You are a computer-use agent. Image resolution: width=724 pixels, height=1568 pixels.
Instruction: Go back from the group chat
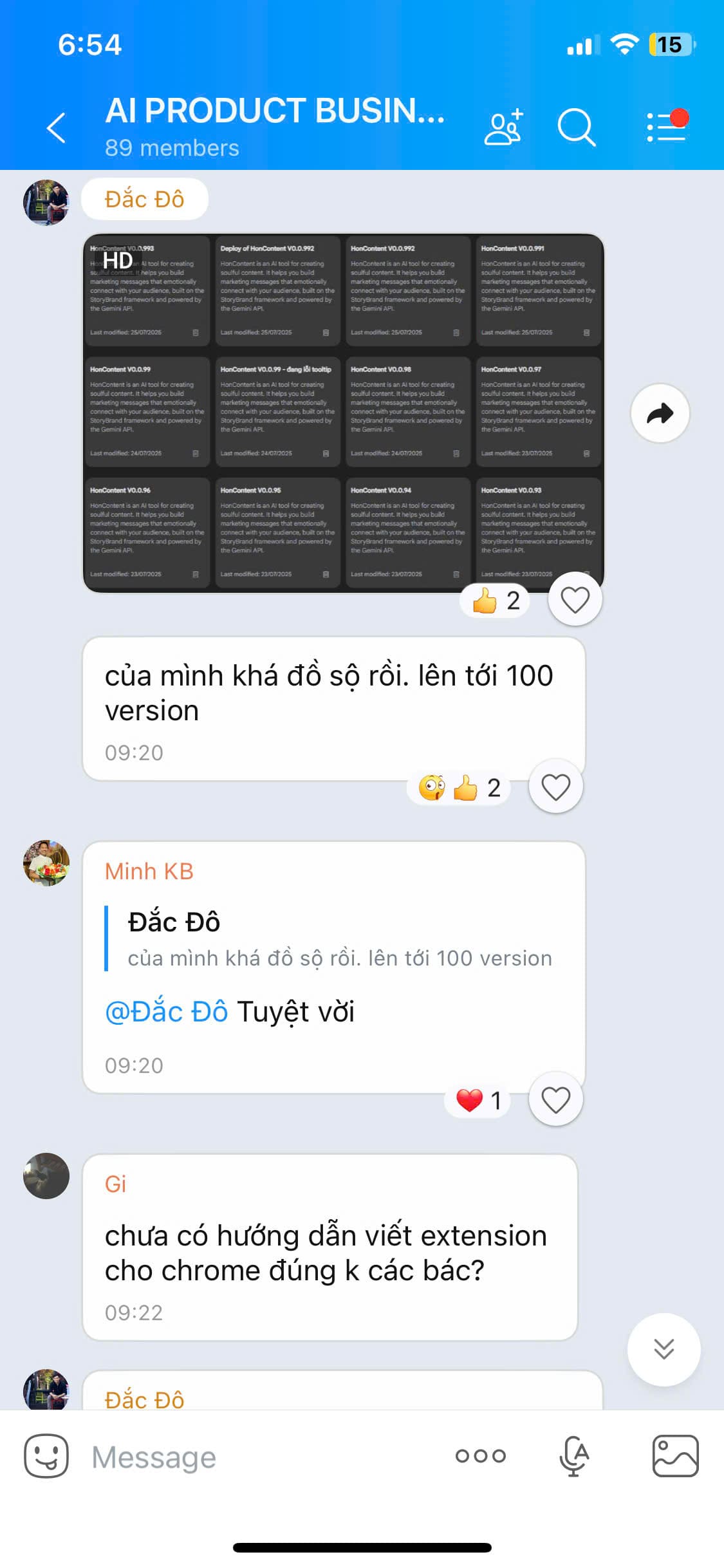click(x=57, y=127)
